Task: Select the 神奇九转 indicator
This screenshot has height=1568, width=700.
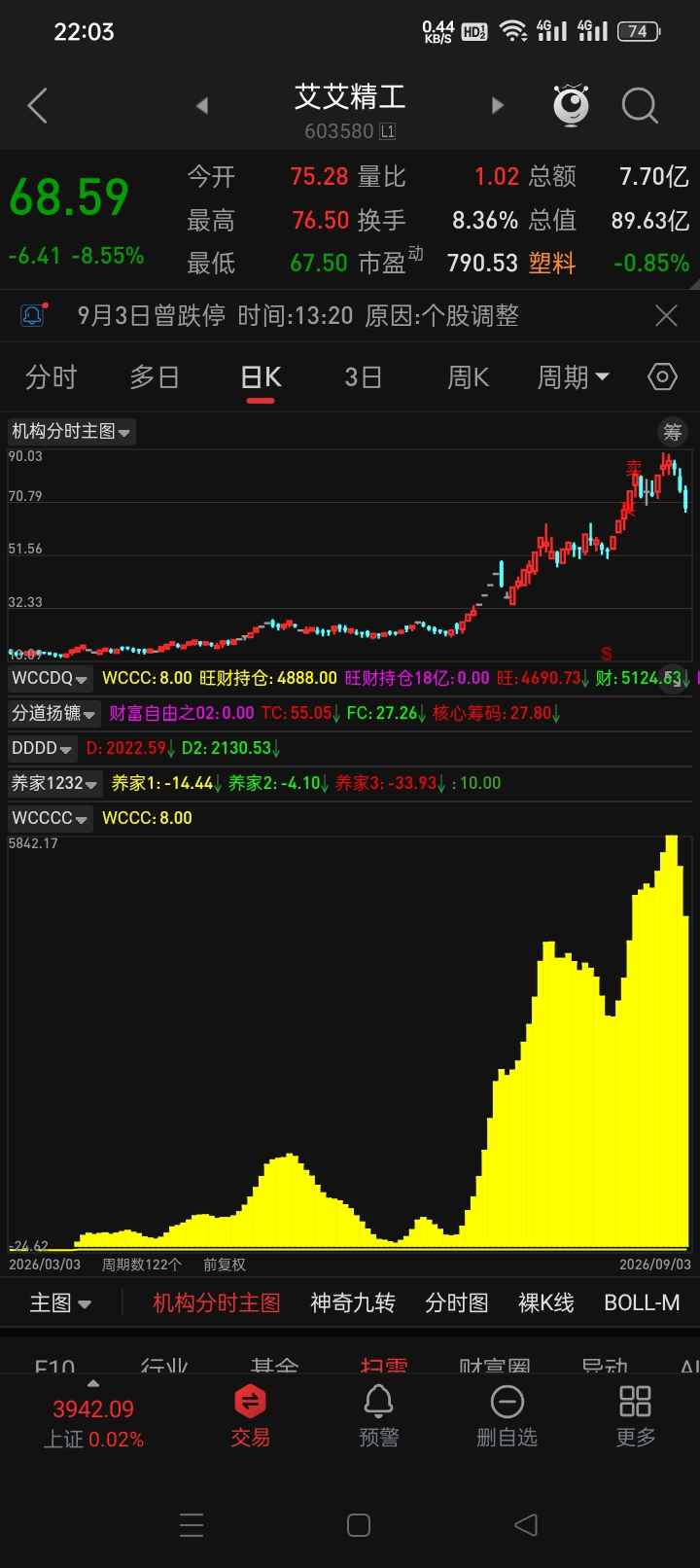Action: coord(353,1302)
